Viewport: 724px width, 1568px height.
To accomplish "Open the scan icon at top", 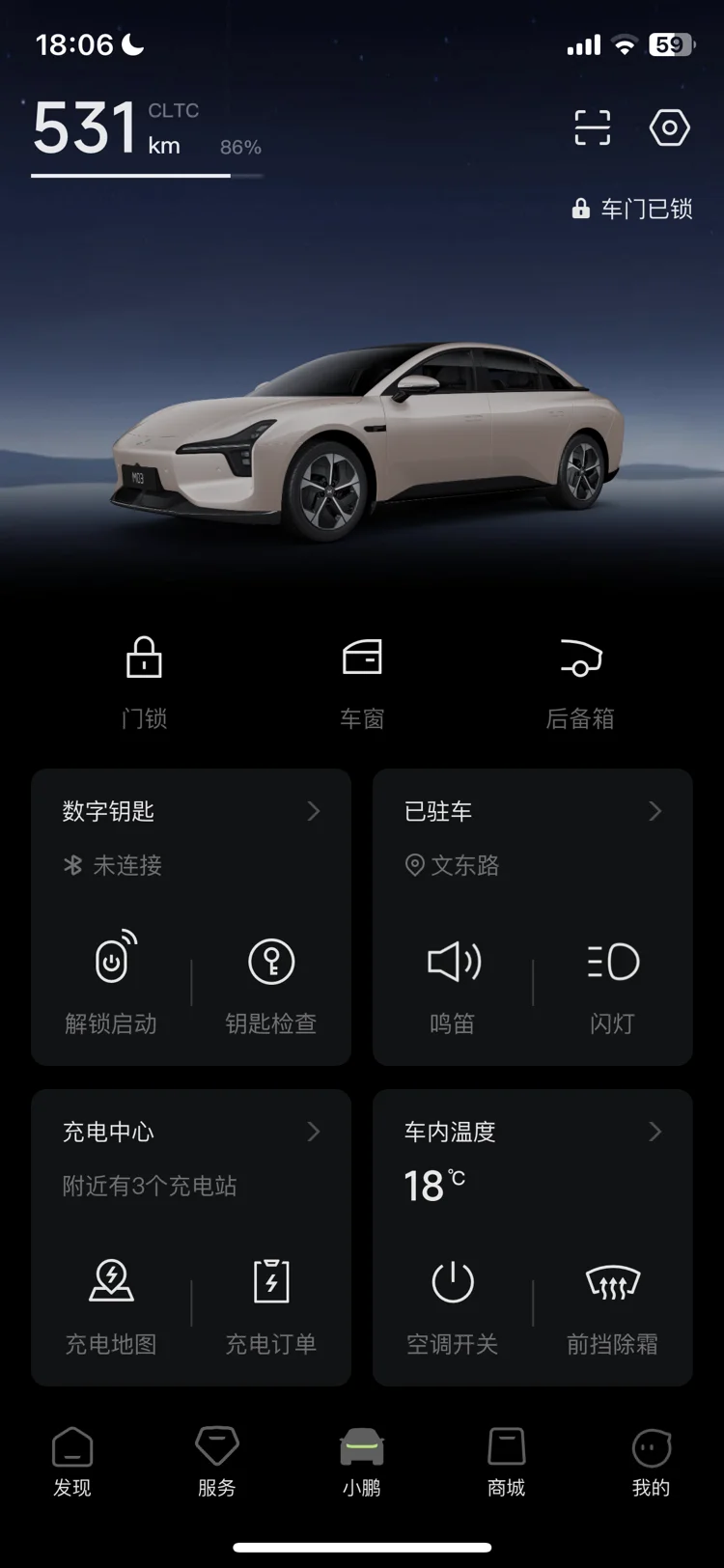I will (592, 127).
